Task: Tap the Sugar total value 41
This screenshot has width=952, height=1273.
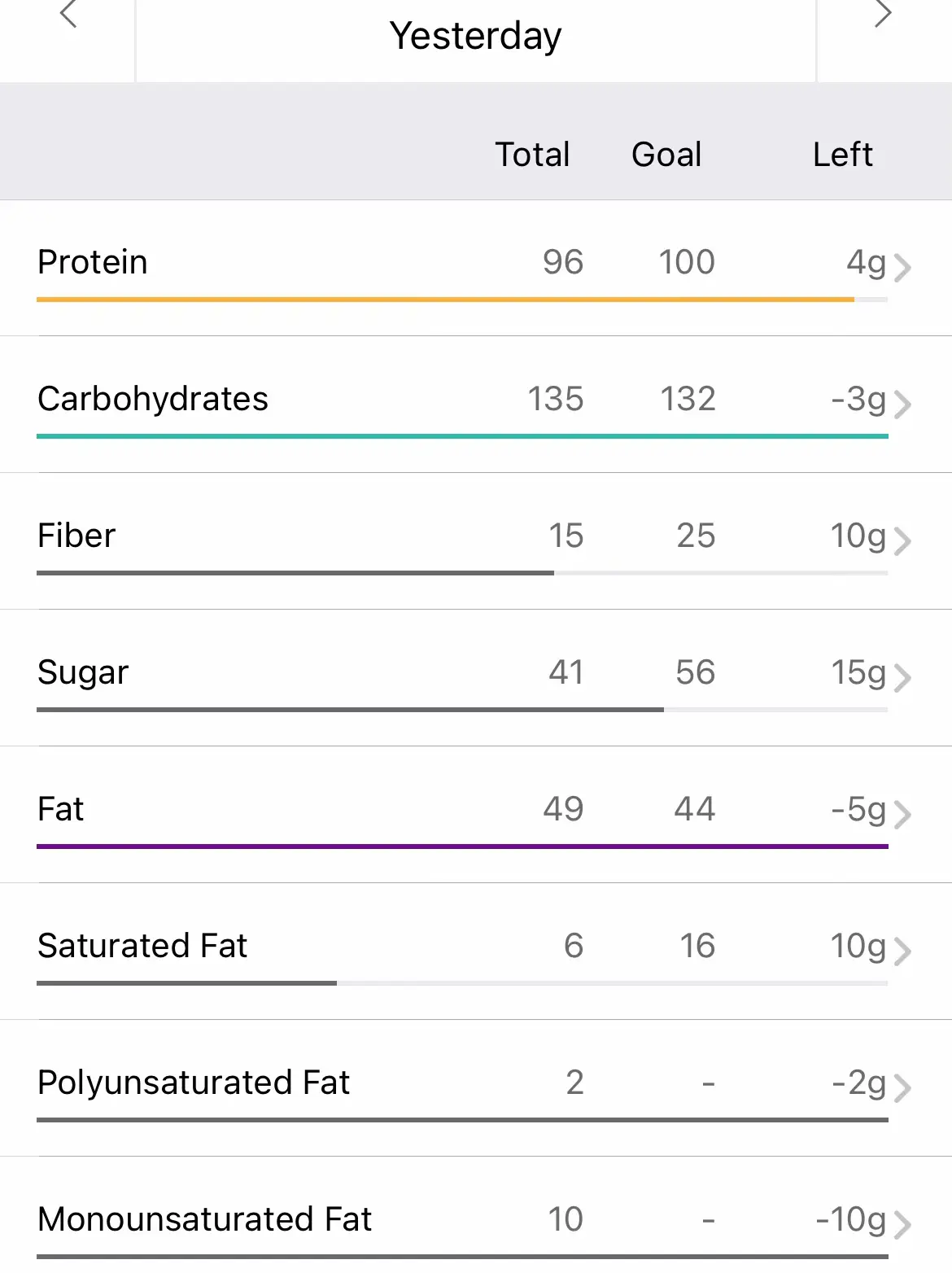Action: point(568,671)
